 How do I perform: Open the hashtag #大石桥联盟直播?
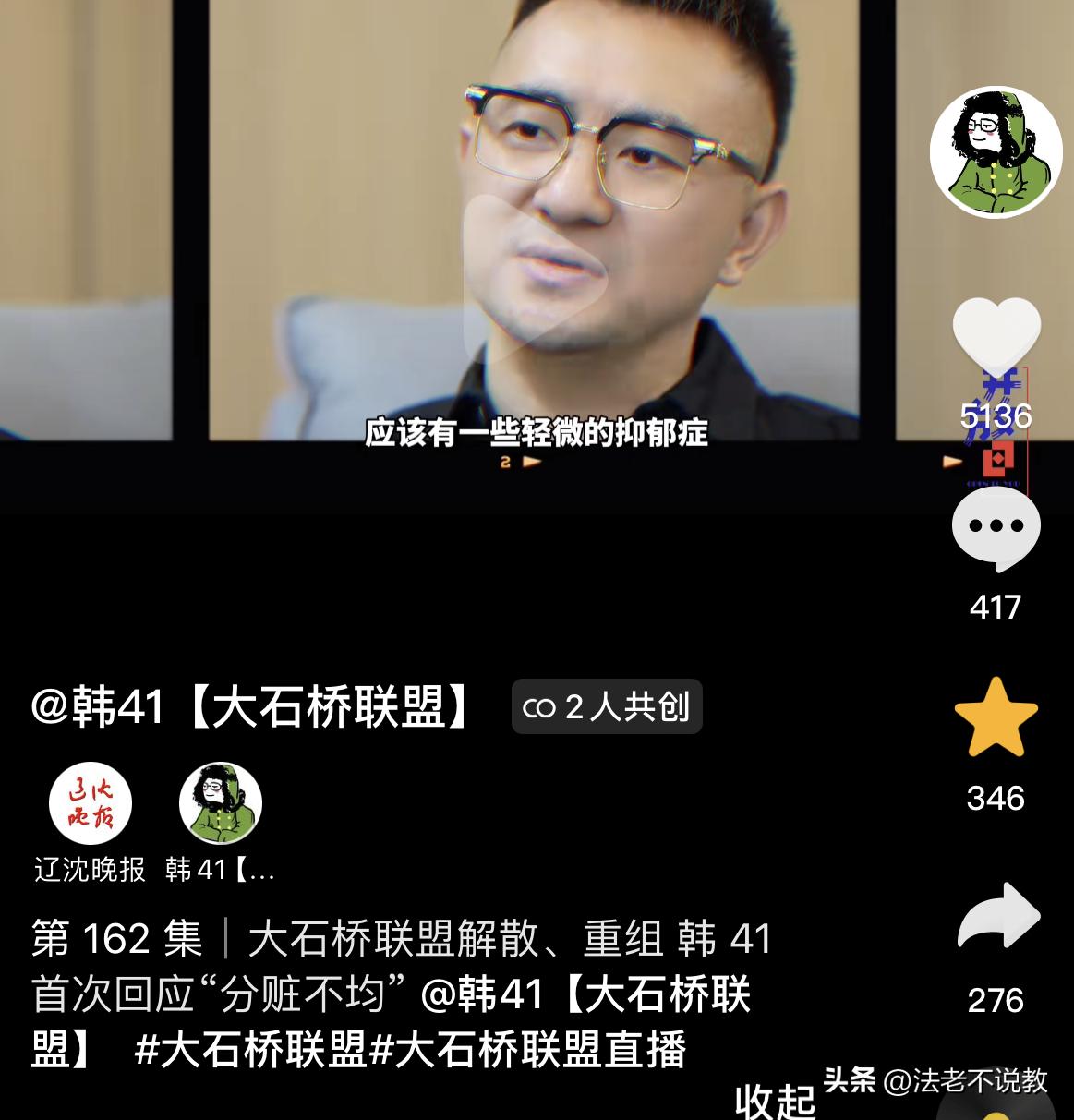point(528,1051)
